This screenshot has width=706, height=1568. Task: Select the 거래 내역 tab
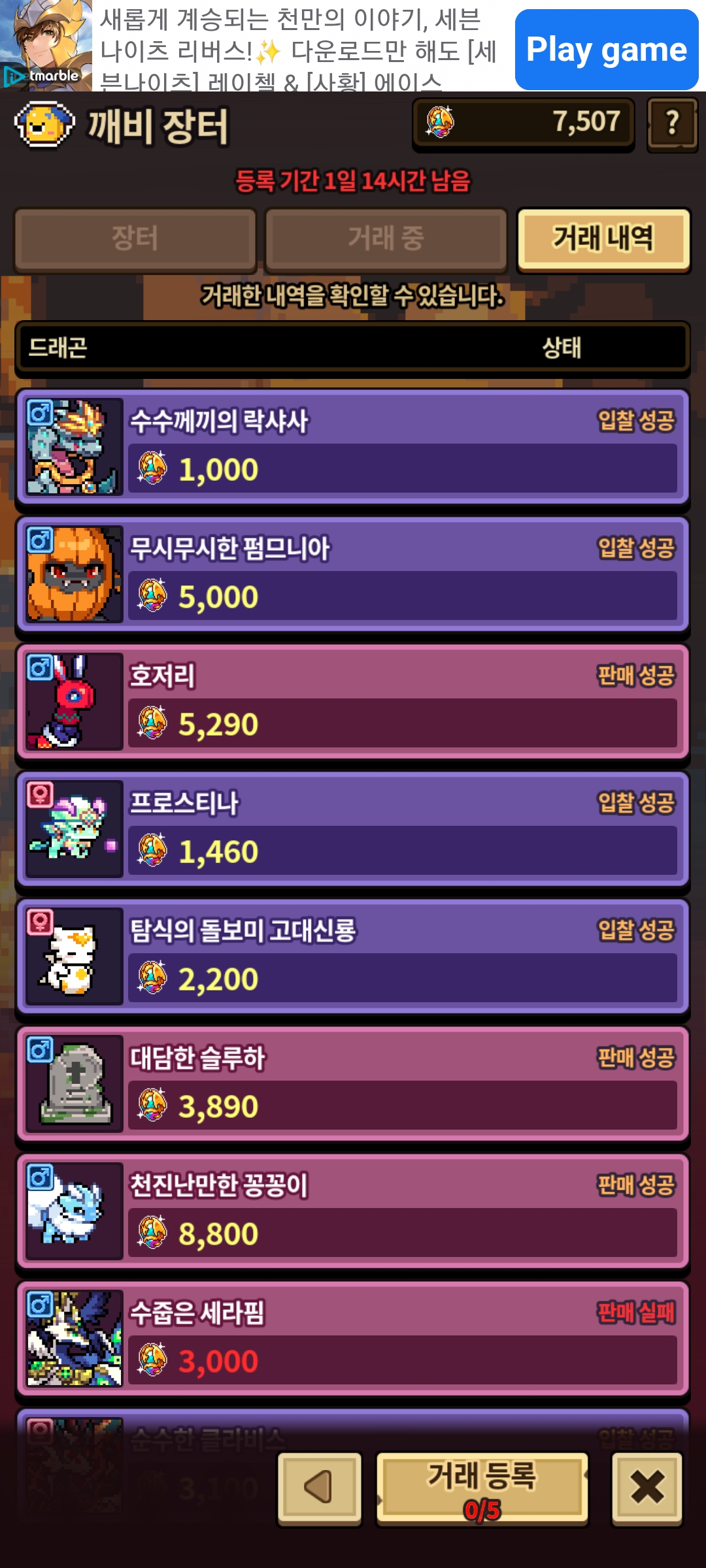603,238
